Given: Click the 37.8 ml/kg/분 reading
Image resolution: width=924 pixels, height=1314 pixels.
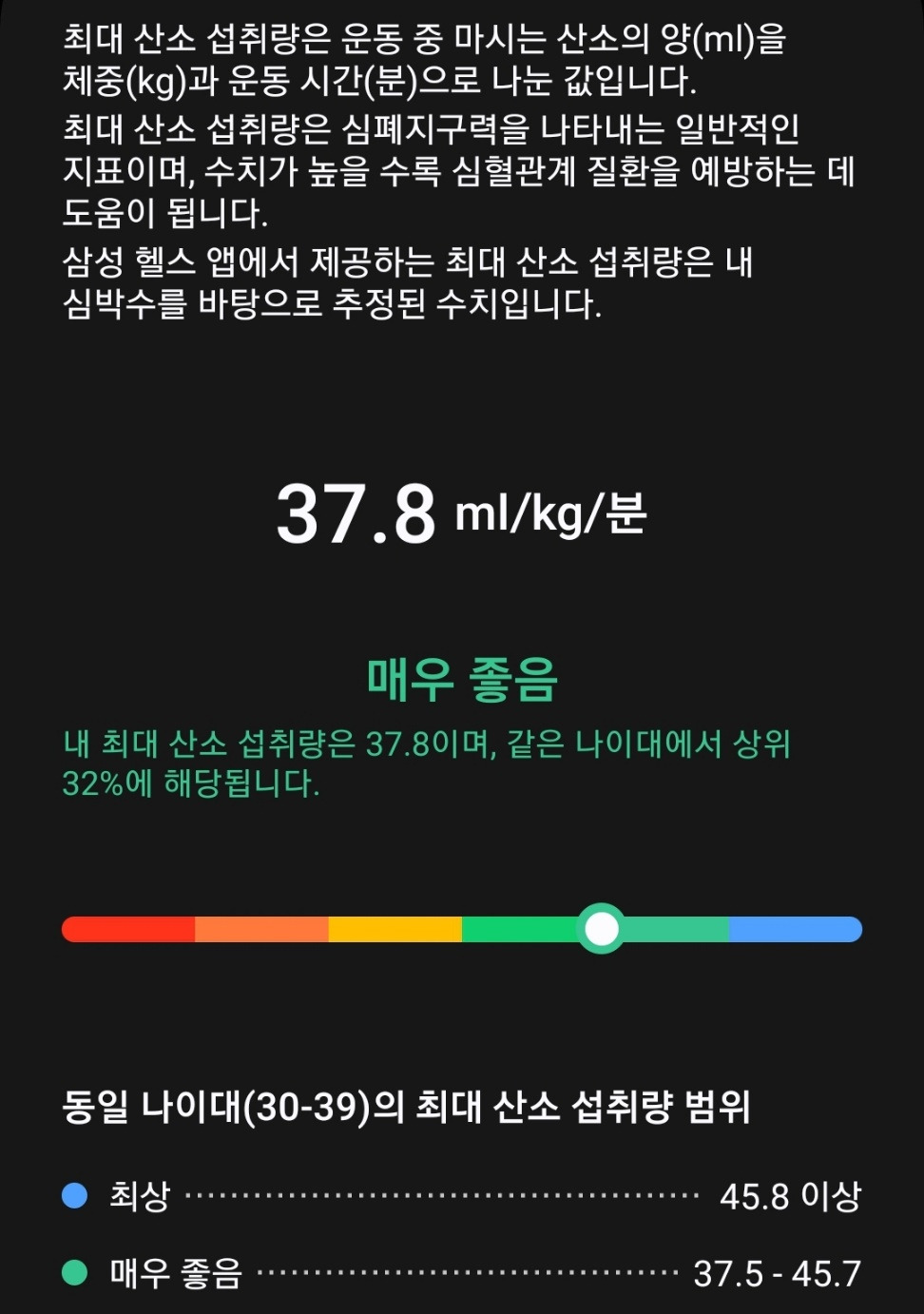Looking at the screenshot, I should pos(462,513).
